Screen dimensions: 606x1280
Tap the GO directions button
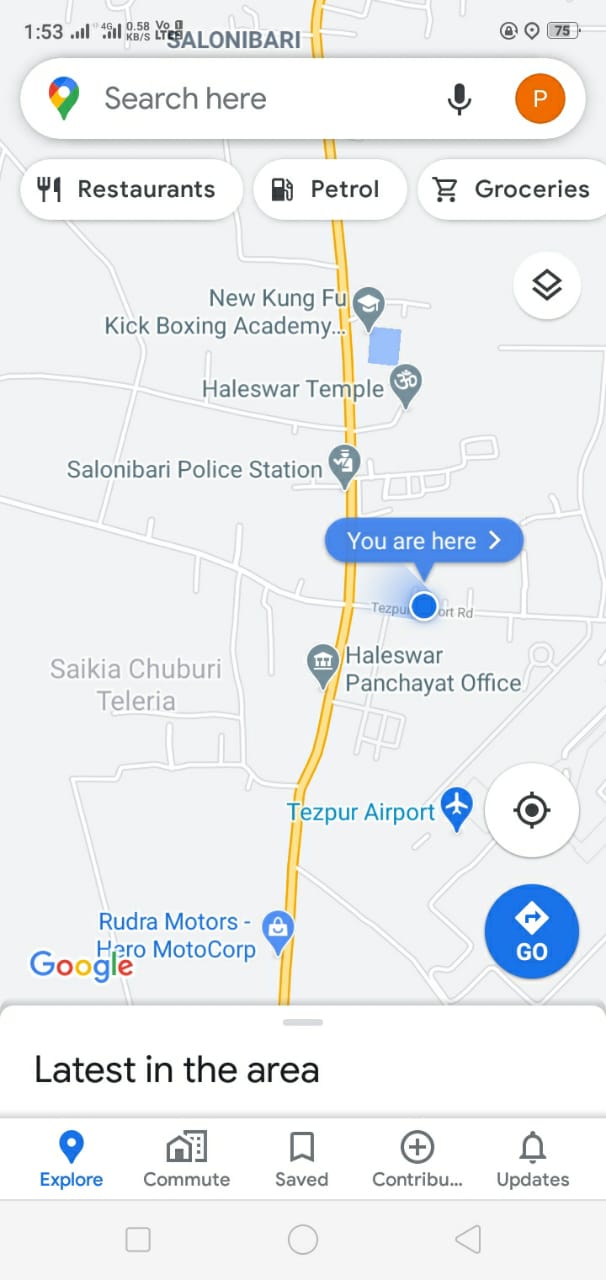pos(531,931)
